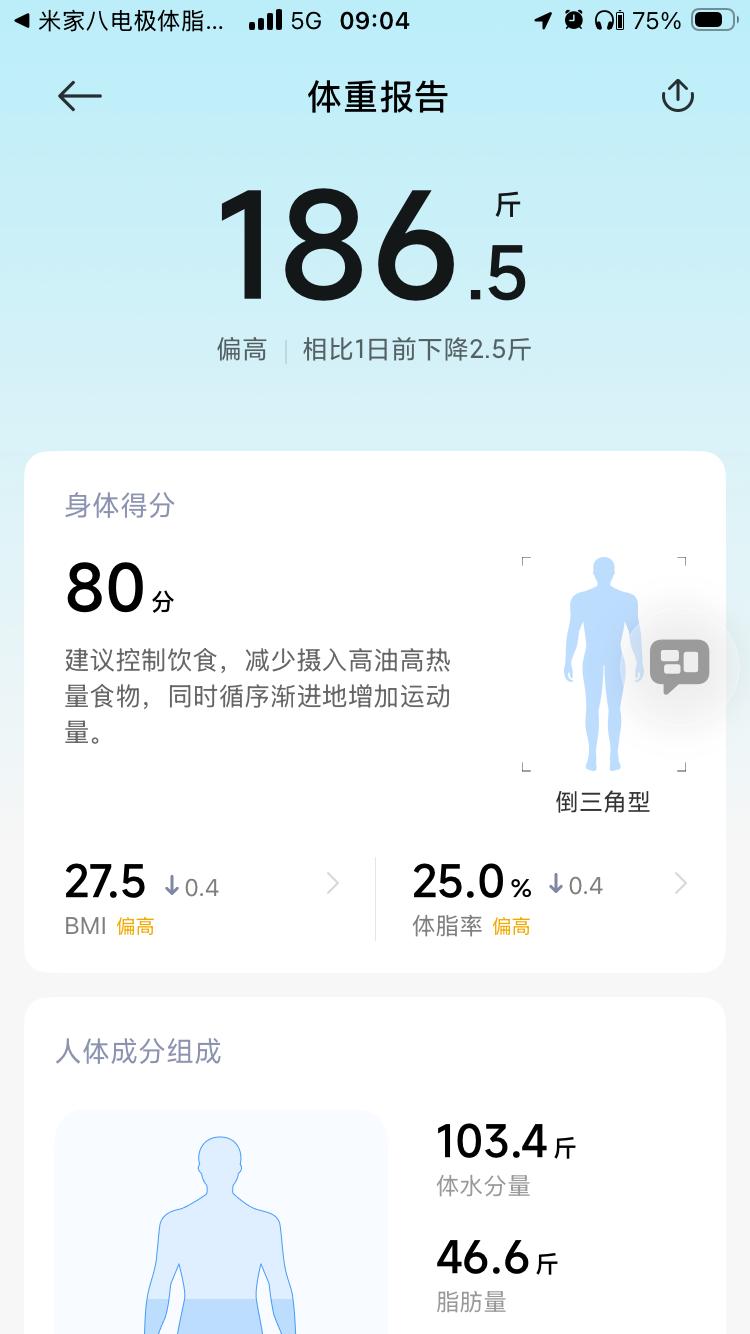Open the floating feedback chat bubble
This screenshot has width=750, height=1334.
click(x=680, y=665)
